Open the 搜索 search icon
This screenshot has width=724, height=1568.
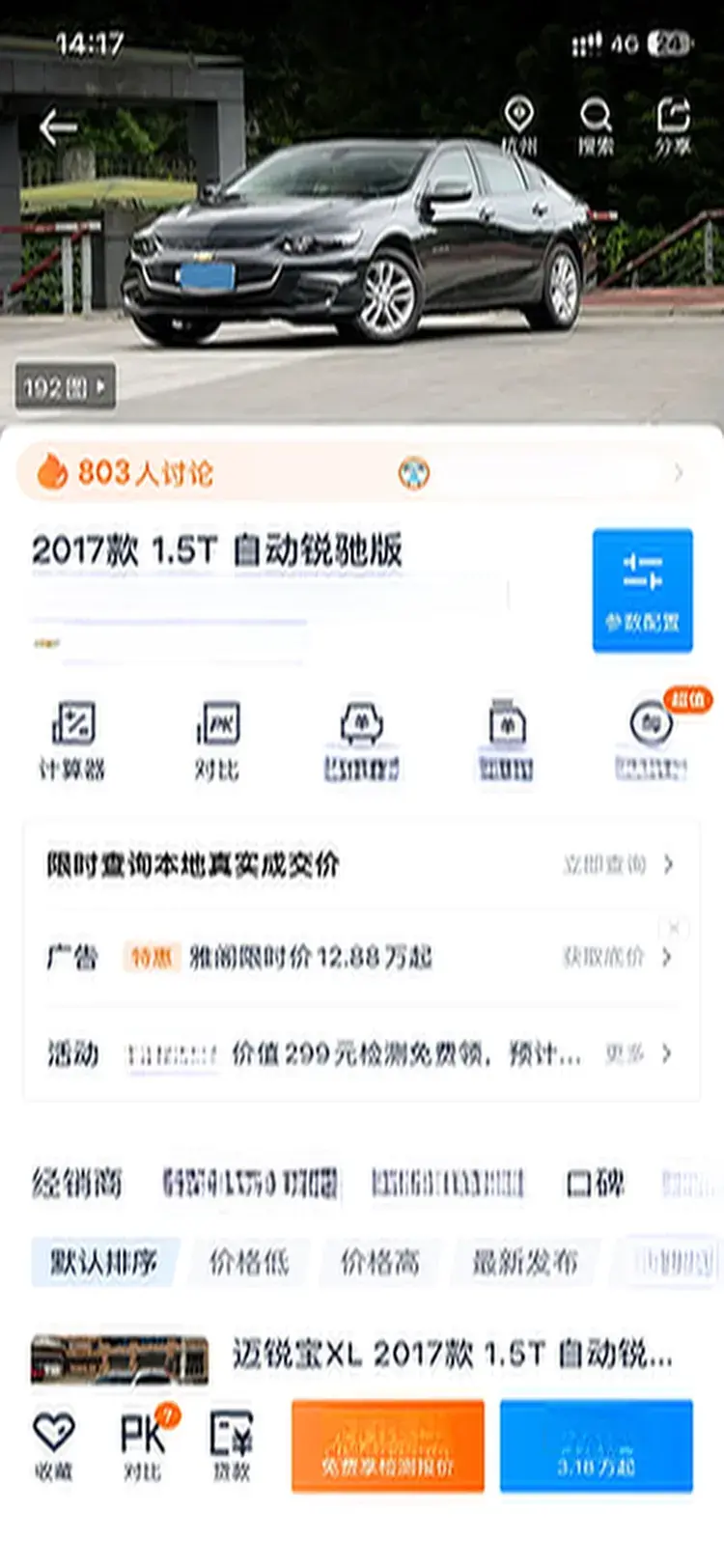pyautogui.click(x=596, y=126)
